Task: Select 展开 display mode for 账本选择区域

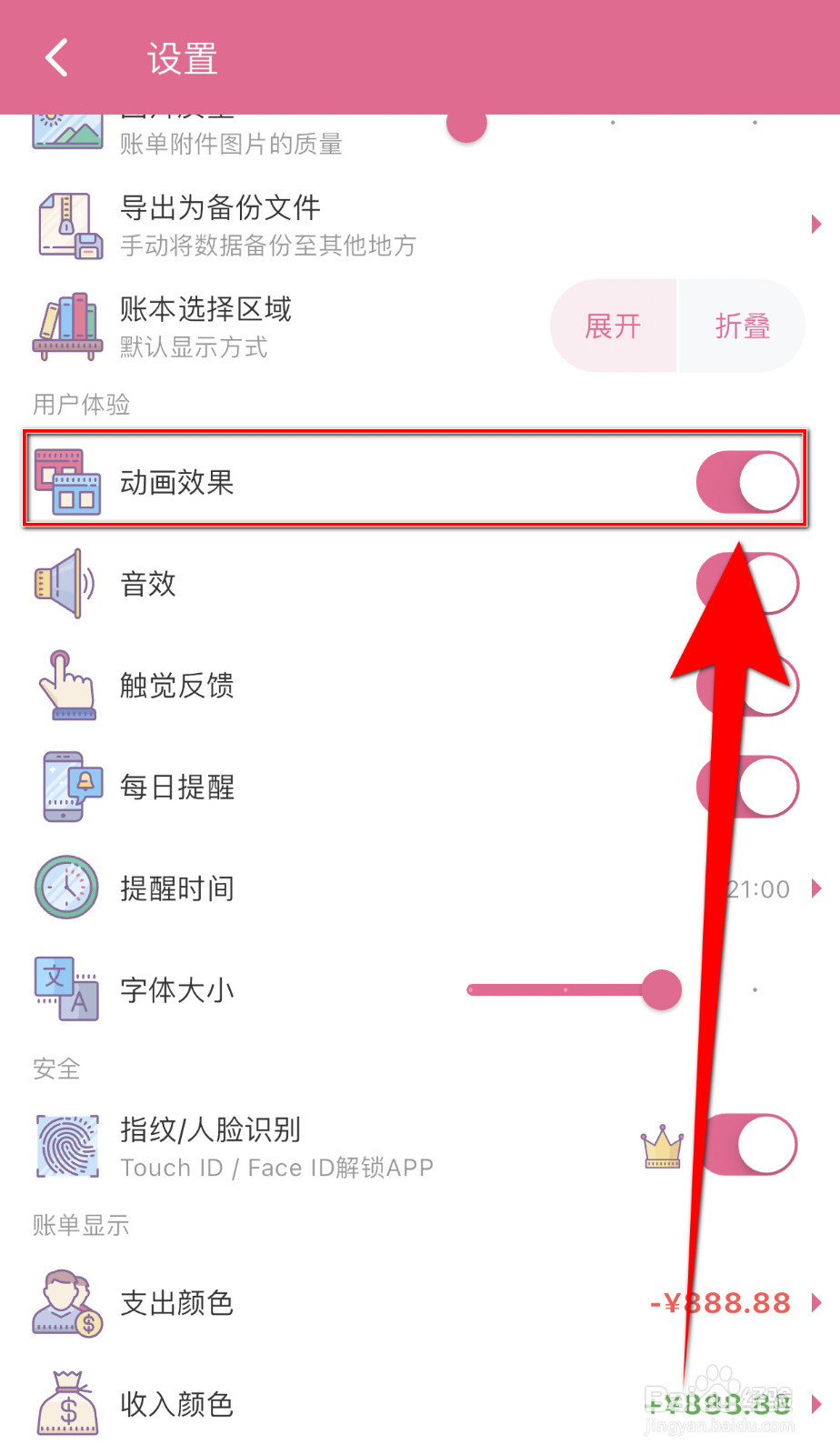Action: pyautogui.click(x=614, y=326)
